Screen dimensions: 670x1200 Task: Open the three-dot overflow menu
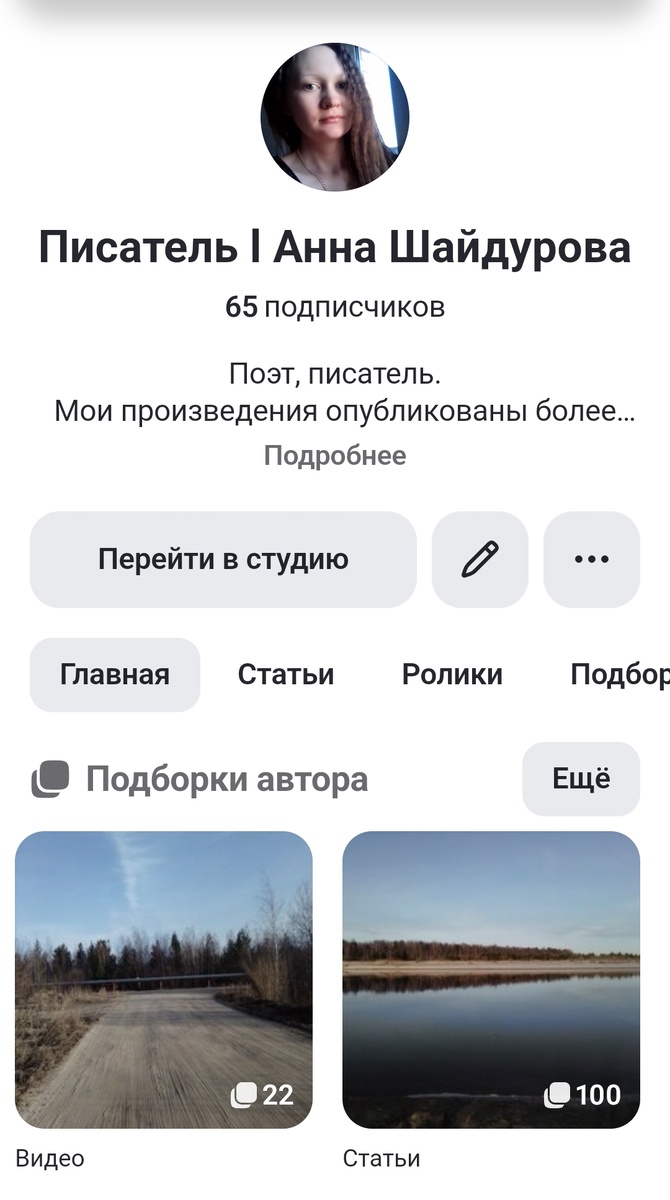[592, 560]
